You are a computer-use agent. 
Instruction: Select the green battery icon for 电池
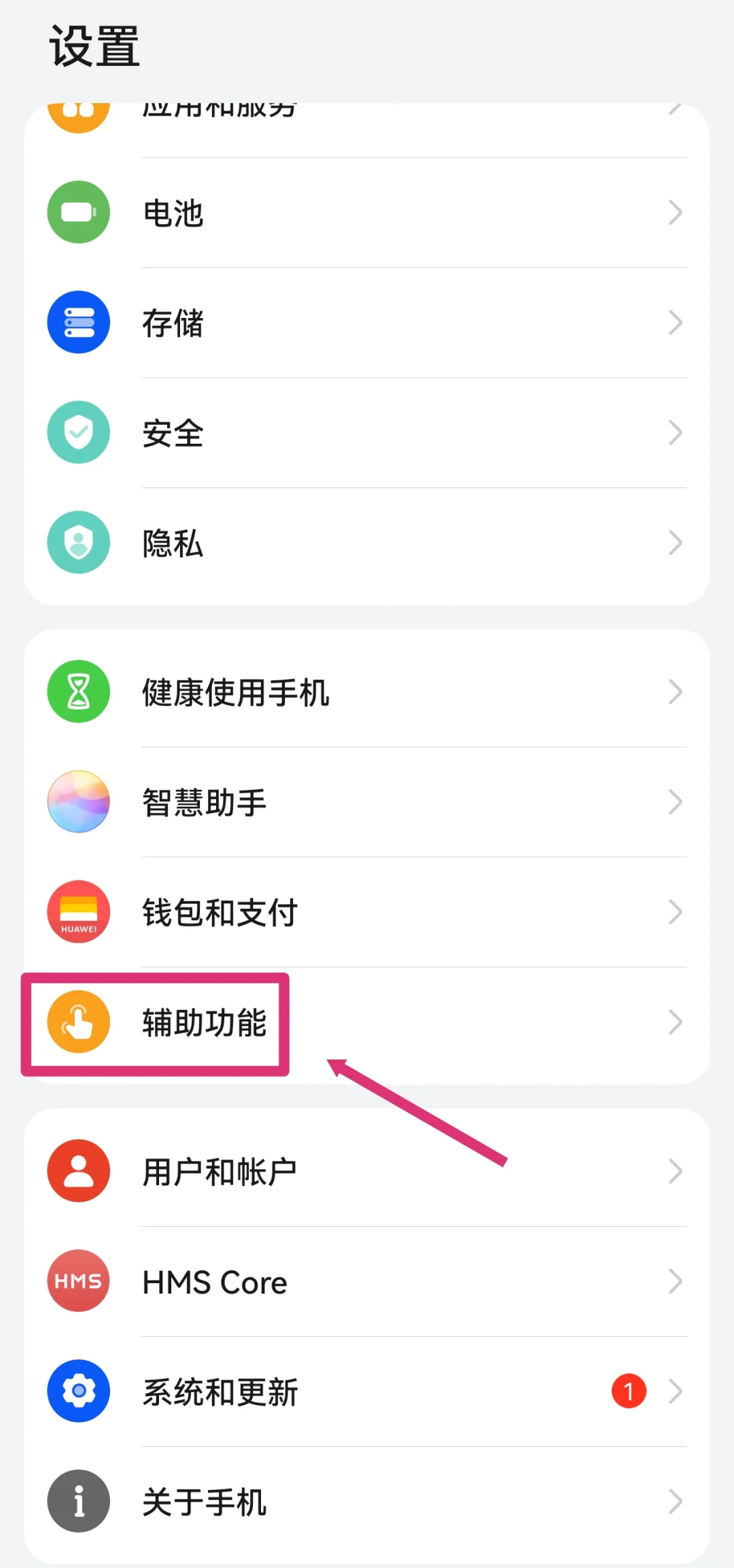78,212
